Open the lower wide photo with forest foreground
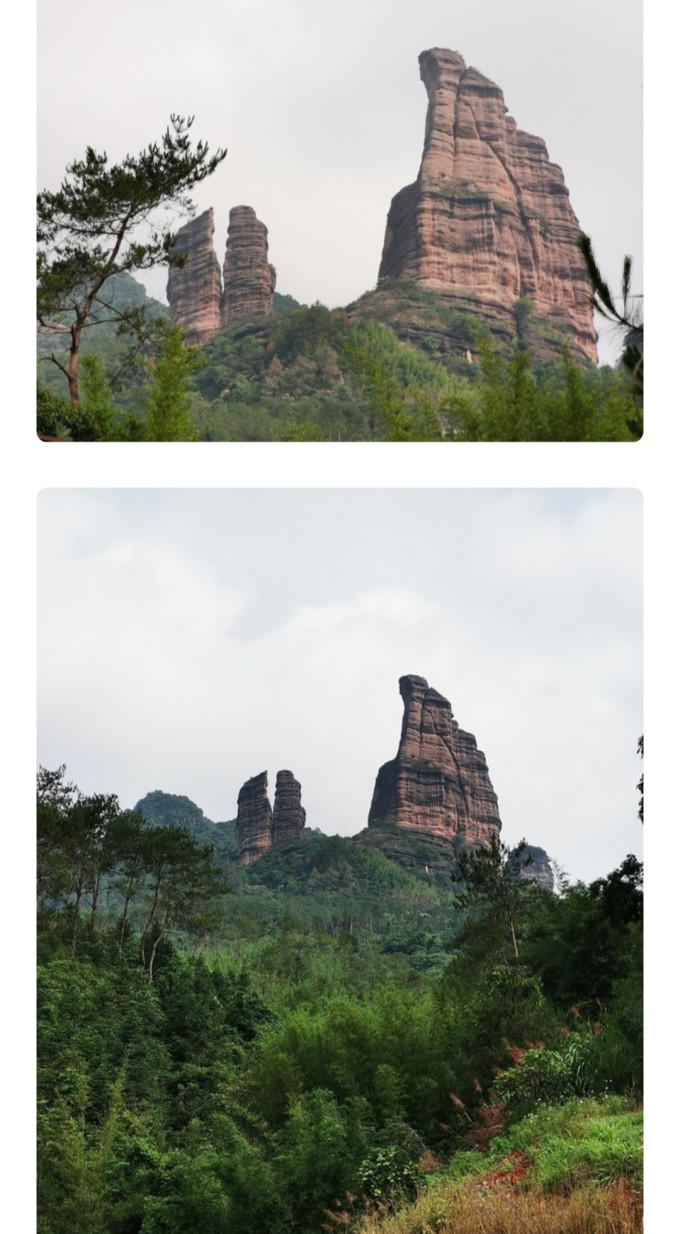Image resolution: width=680 pixels, height=1234 pixels. click(x=340, y=860)
